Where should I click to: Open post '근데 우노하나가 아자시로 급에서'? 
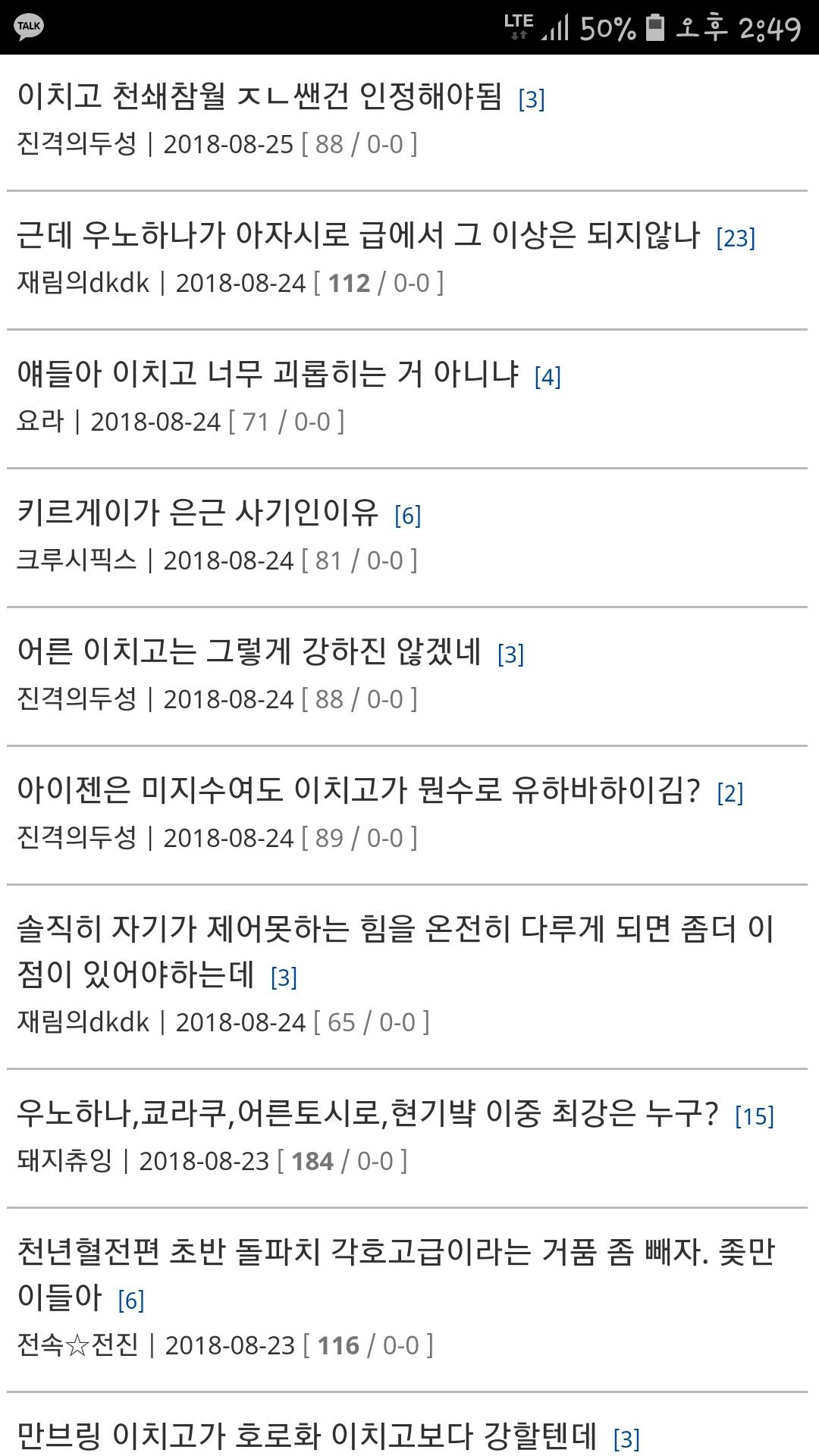358,235
